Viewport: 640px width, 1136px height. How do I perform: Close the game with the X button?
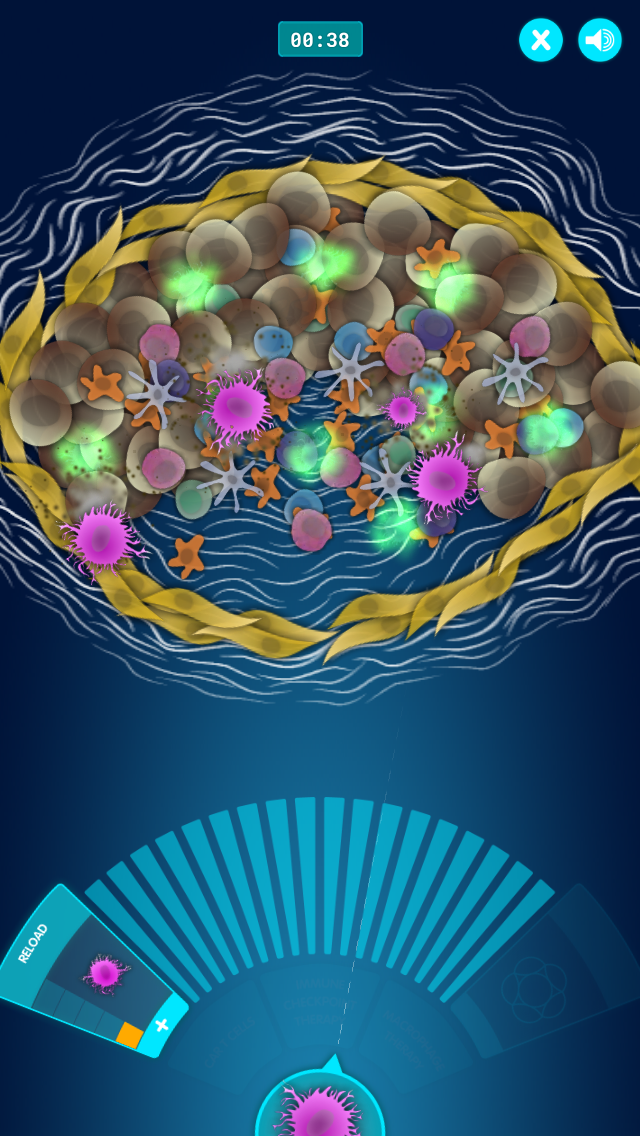pos(541,40)
